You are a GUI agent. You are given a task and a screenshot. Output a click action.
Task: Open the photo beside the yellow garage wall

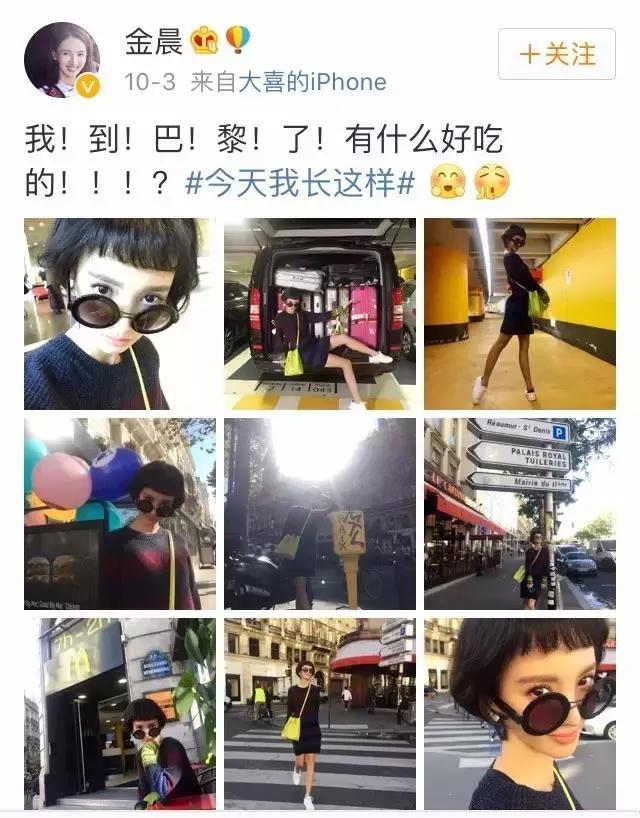519,314
